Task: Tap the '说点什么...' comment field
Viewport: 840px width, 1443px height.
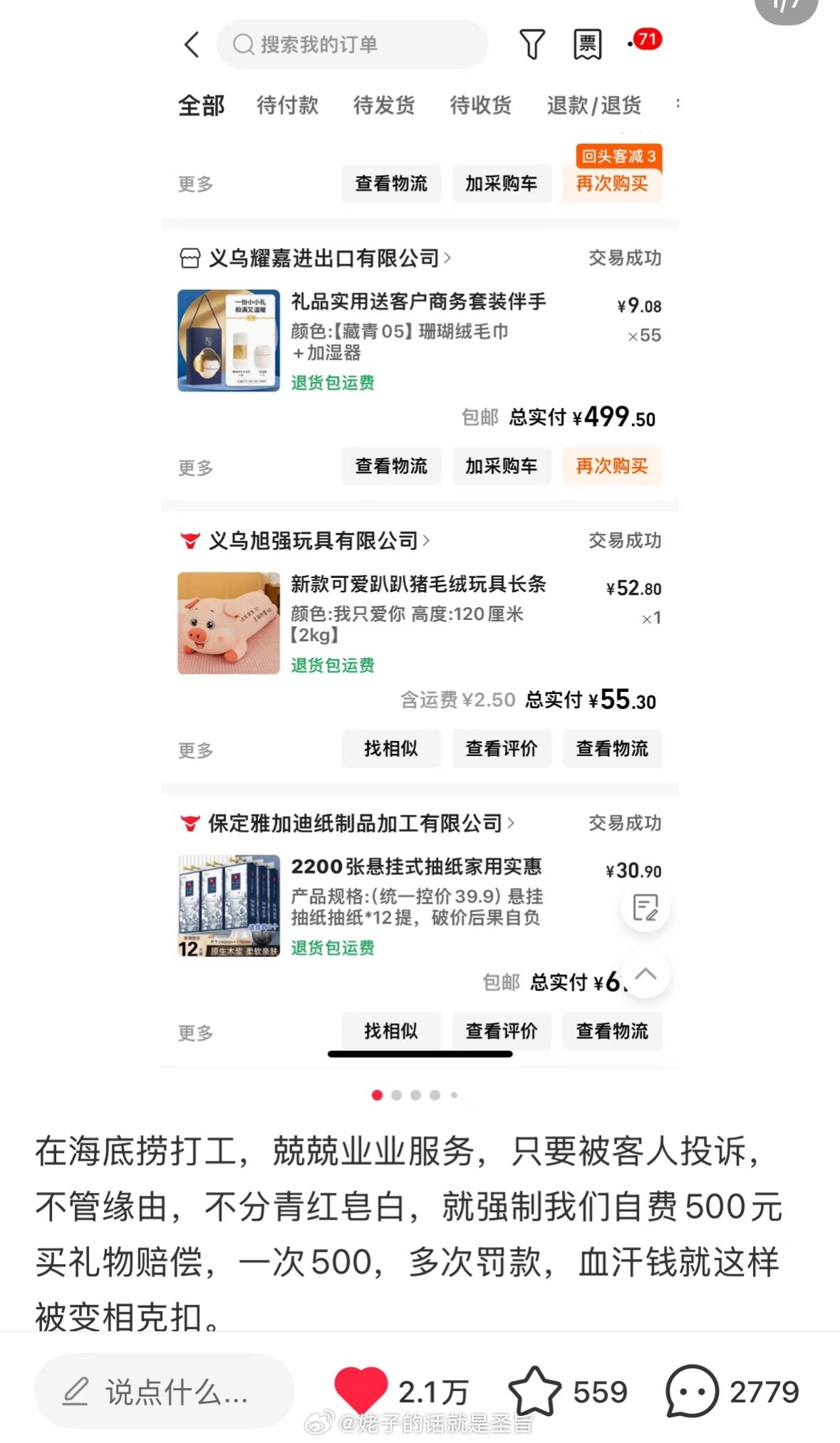Action: point(164,1392)
